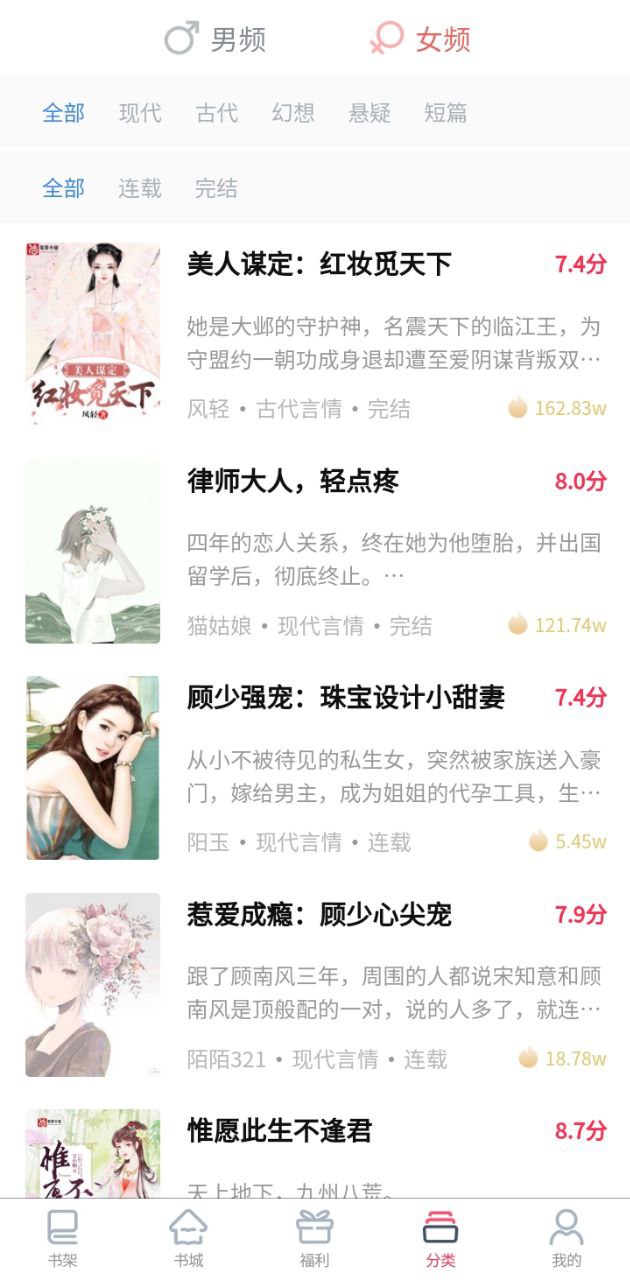Open the book 惹爱成瘾：顾少心尖宠
The image size is (630, 1280).
tap(315, 985)
